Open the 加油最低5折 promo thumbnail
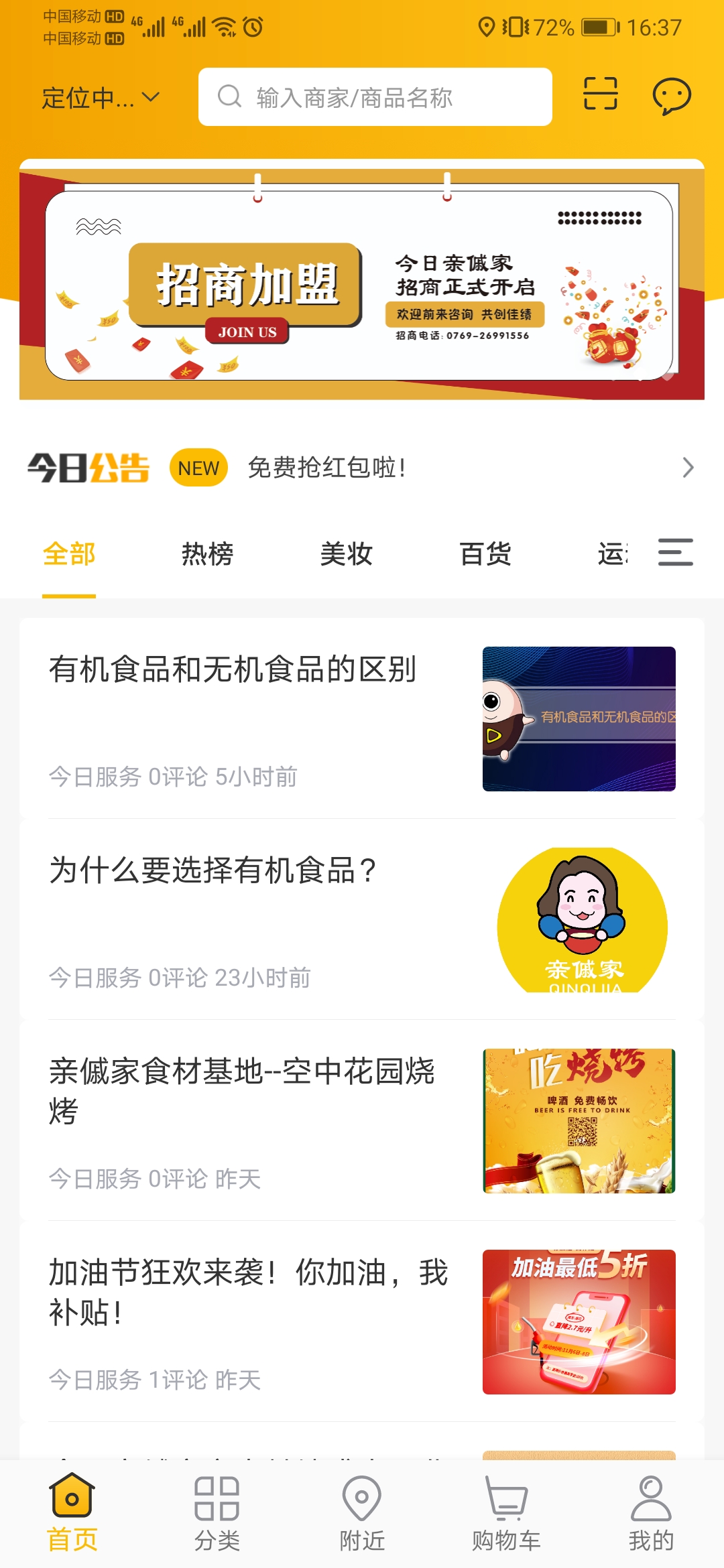 tap(578, 1325)
